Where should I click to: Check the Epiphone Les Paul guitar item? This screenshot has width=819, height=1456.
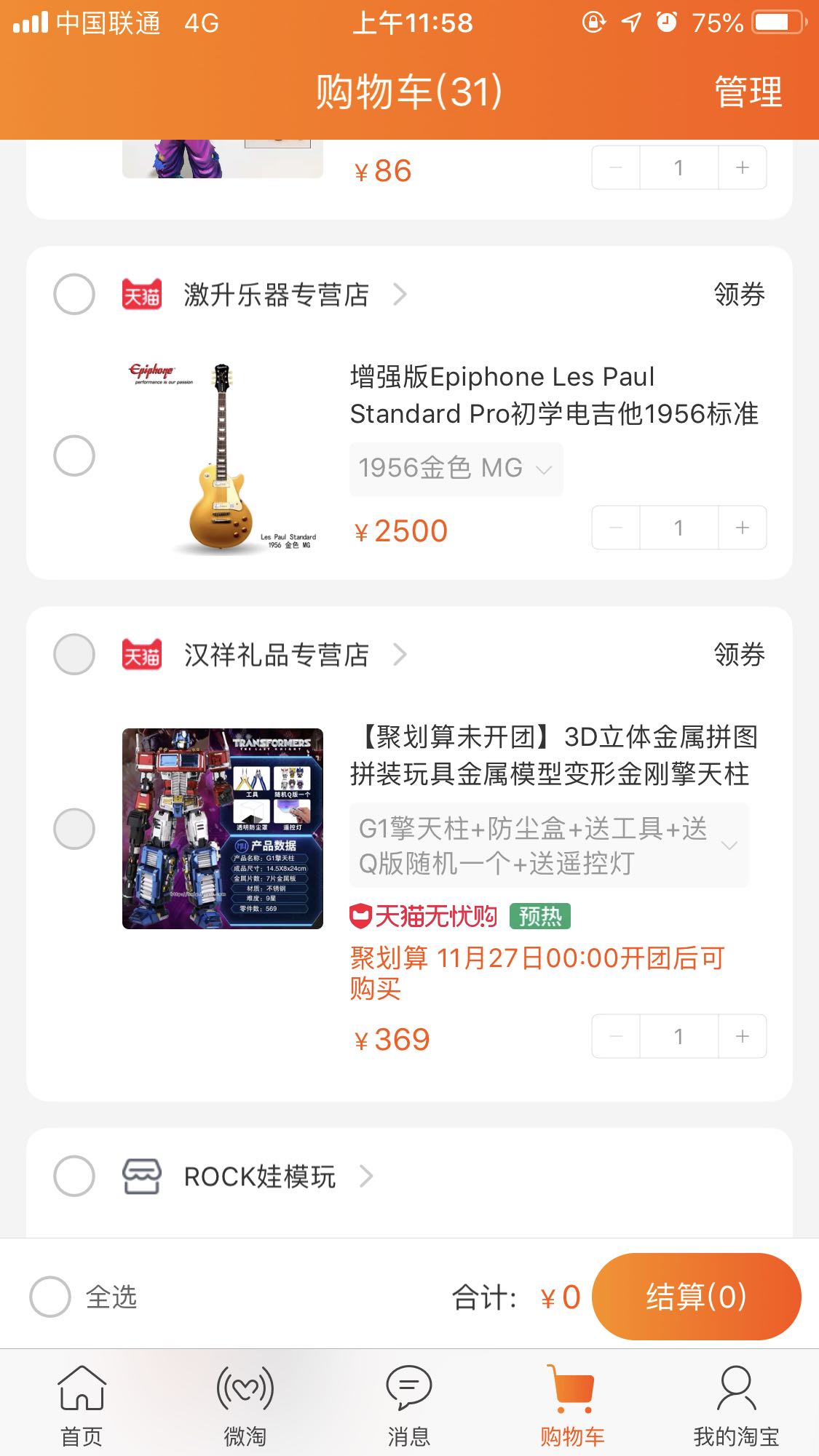(x=74, y=456)
